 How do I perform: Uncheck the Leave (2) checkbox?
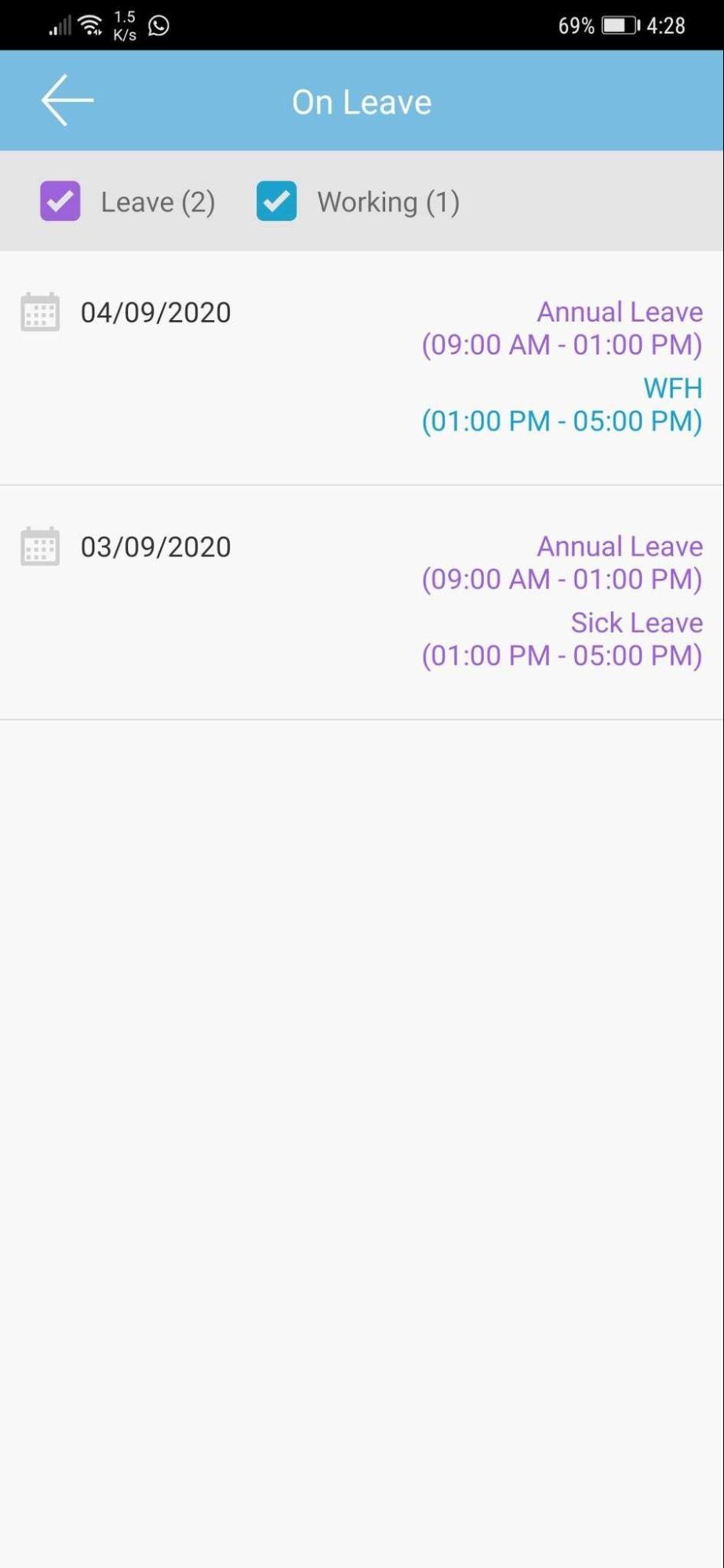60,201
